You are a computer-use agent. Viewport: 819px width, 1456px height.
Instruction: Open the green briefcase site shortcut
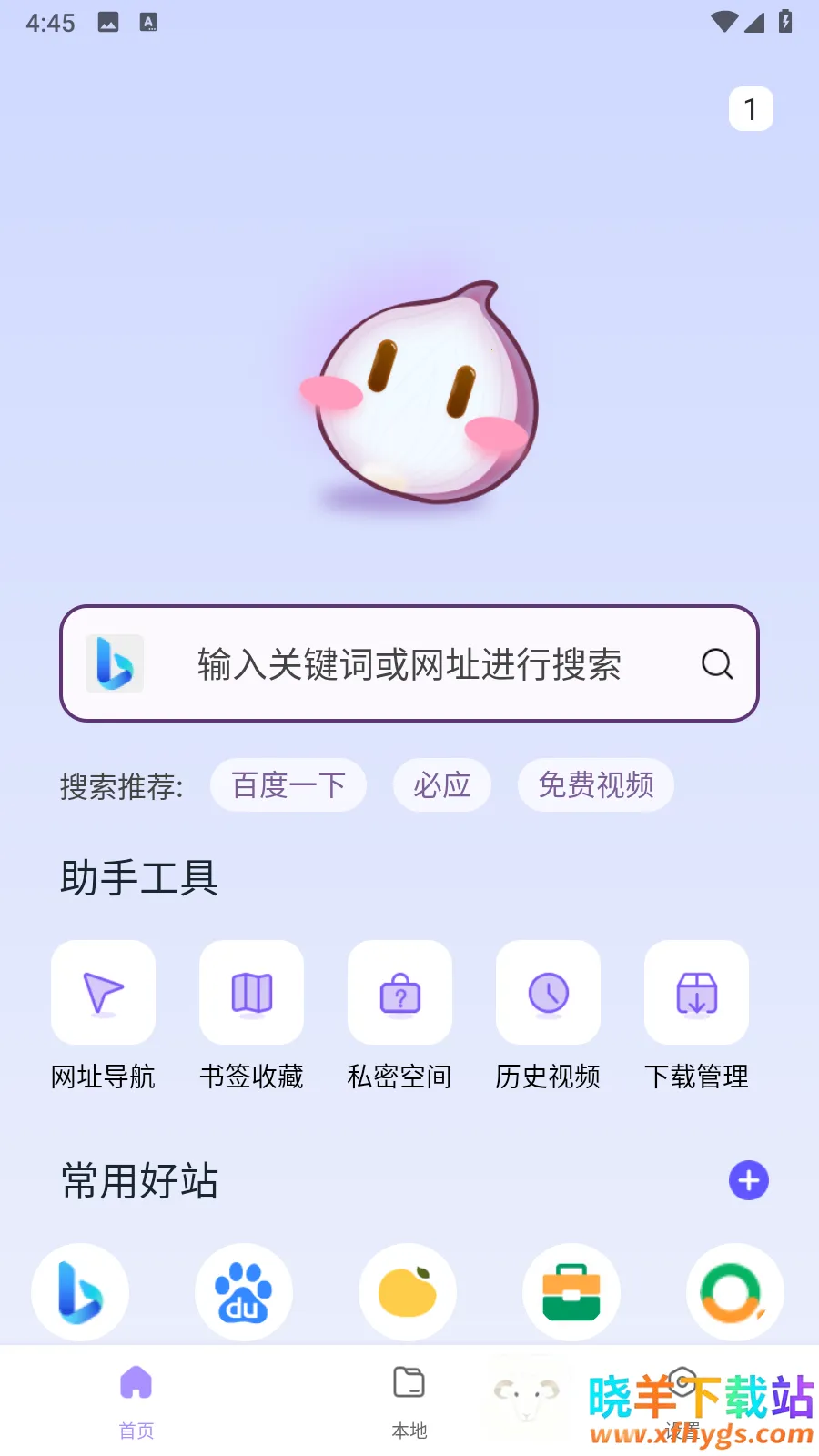(x=571, y=1292)
